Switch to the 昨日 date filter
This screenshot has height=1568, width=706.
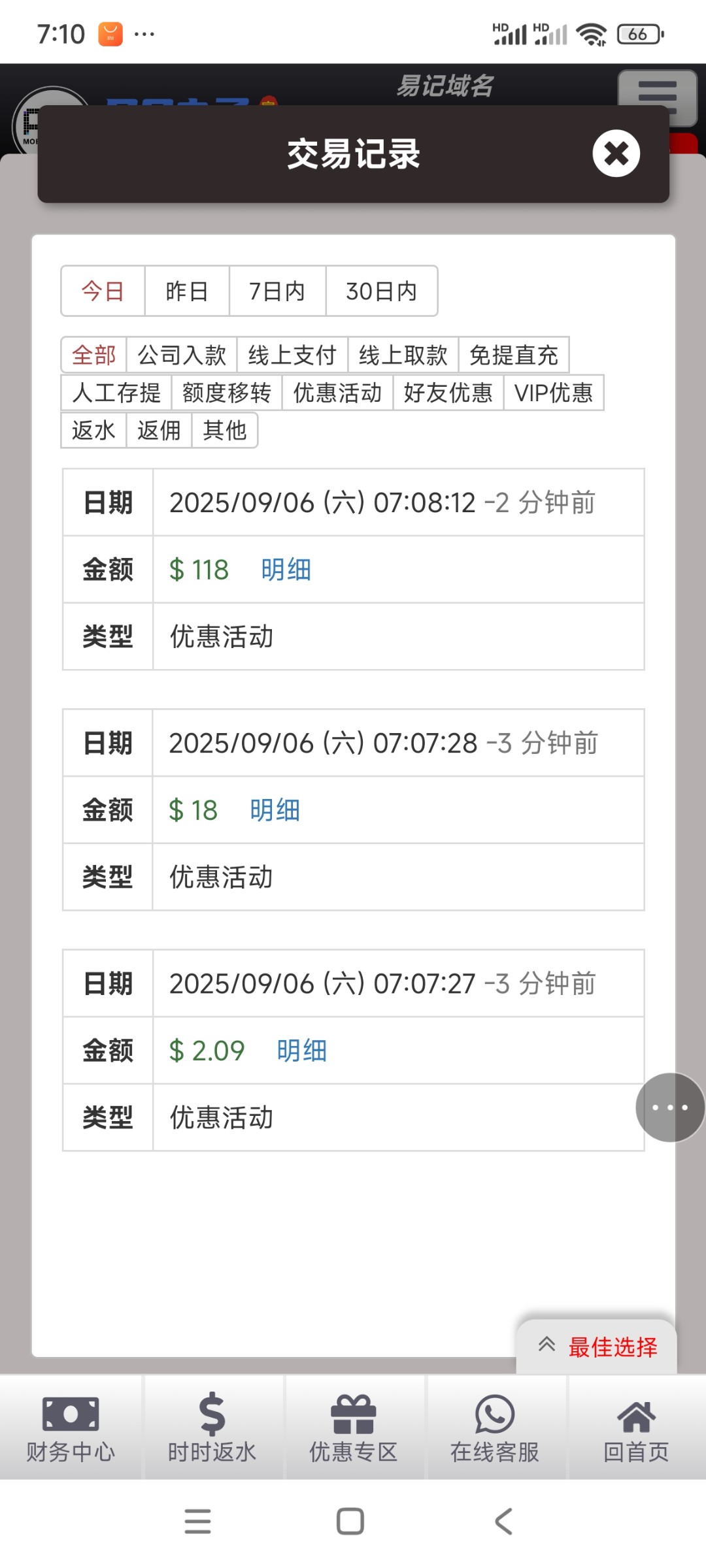coord(187,291)
